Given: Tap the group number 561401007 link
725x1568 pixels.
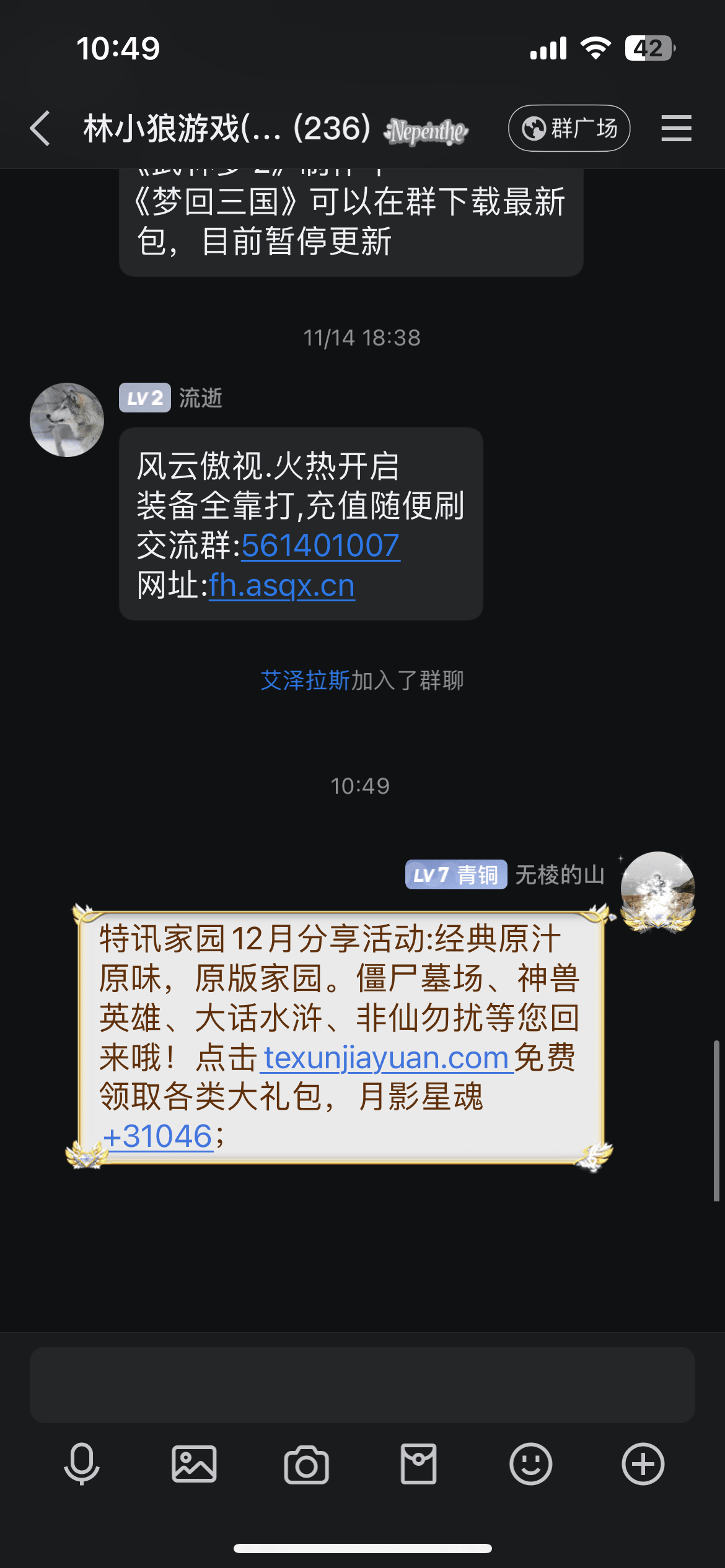Looking at the screenshot, I should point(320,546).
